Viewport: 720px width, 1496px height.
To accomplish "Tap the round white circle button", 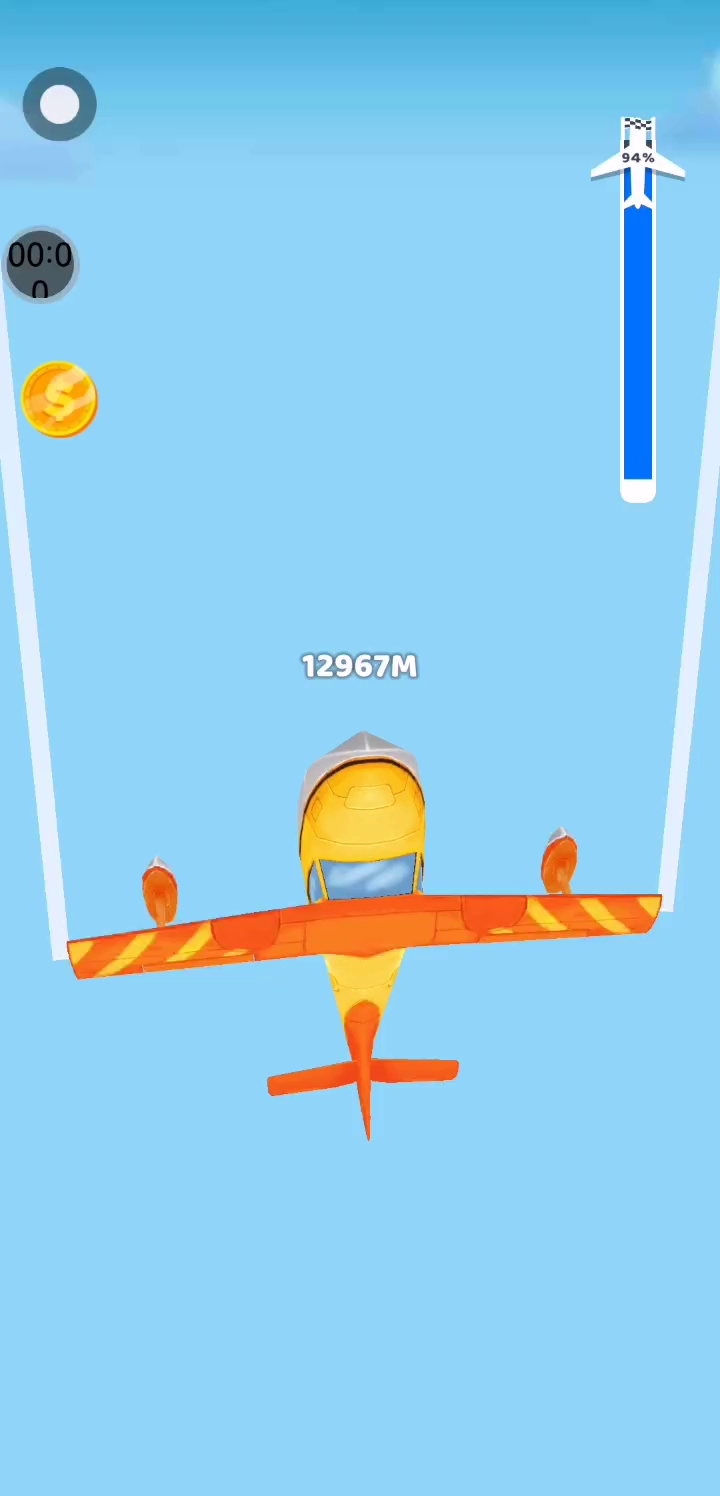I will coord(59,104).
